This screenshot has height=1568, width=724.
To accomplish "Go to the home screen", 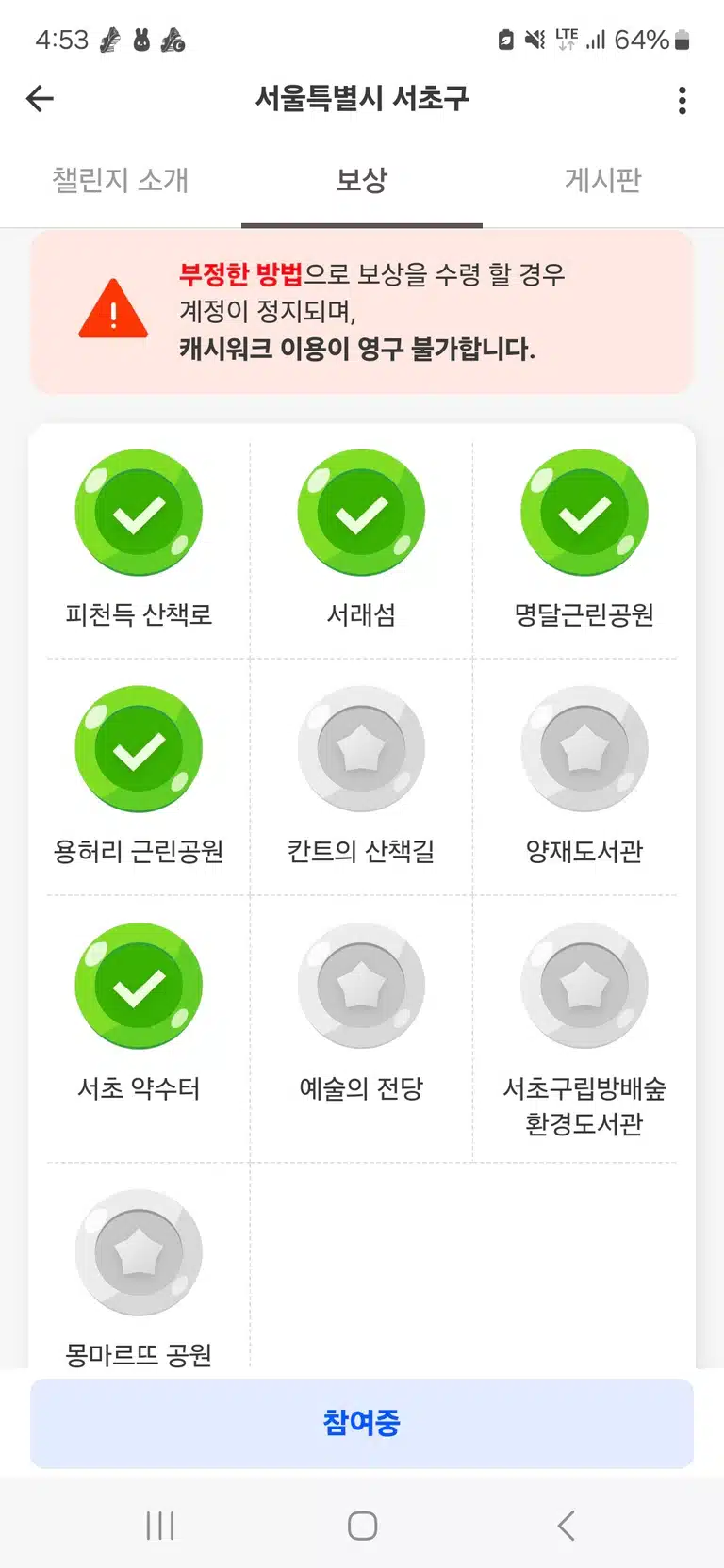I will click(x=362, y=1526).
